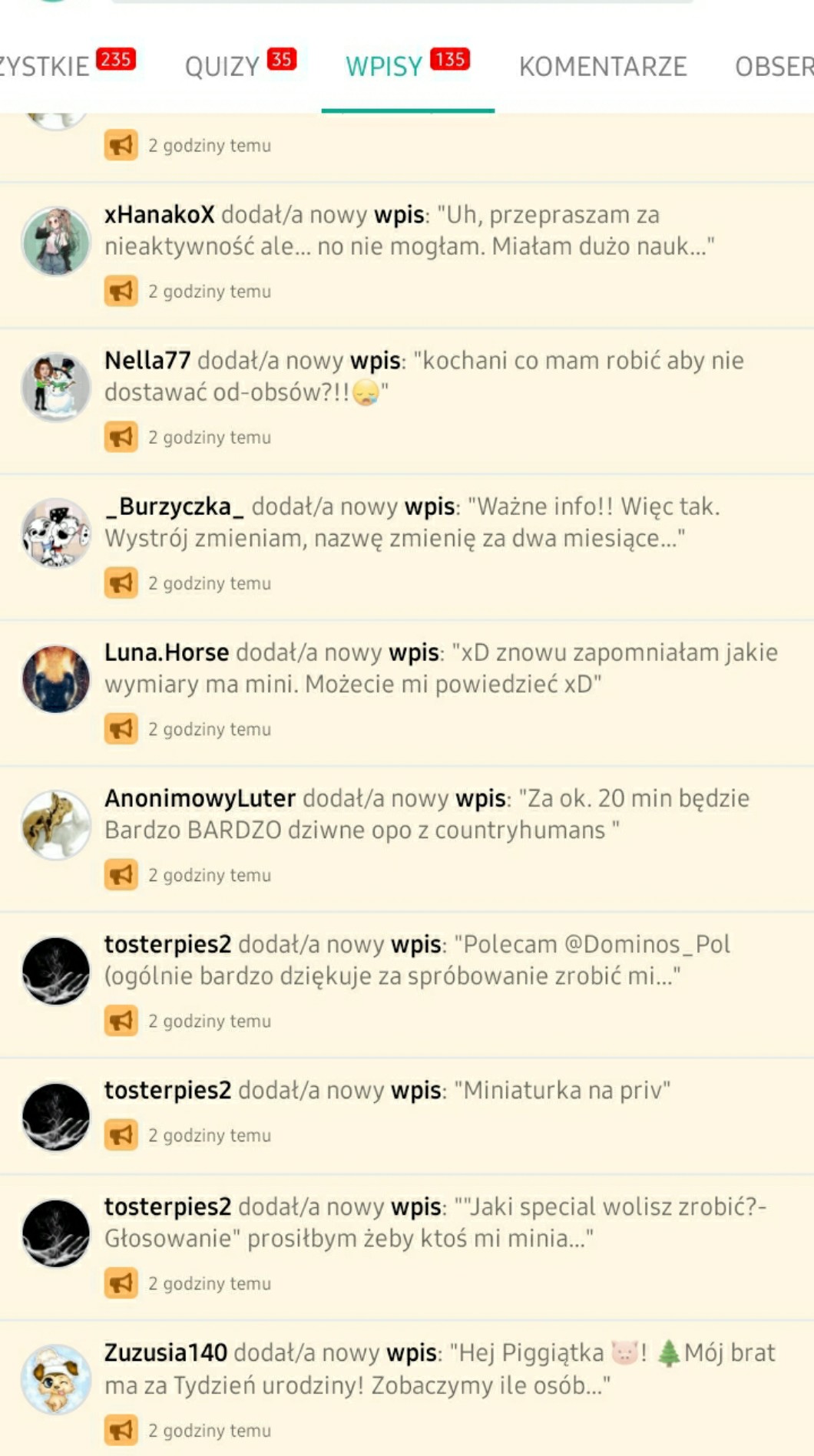Select the WPISY tab
814x1456 pixels.
click(405, 67)
